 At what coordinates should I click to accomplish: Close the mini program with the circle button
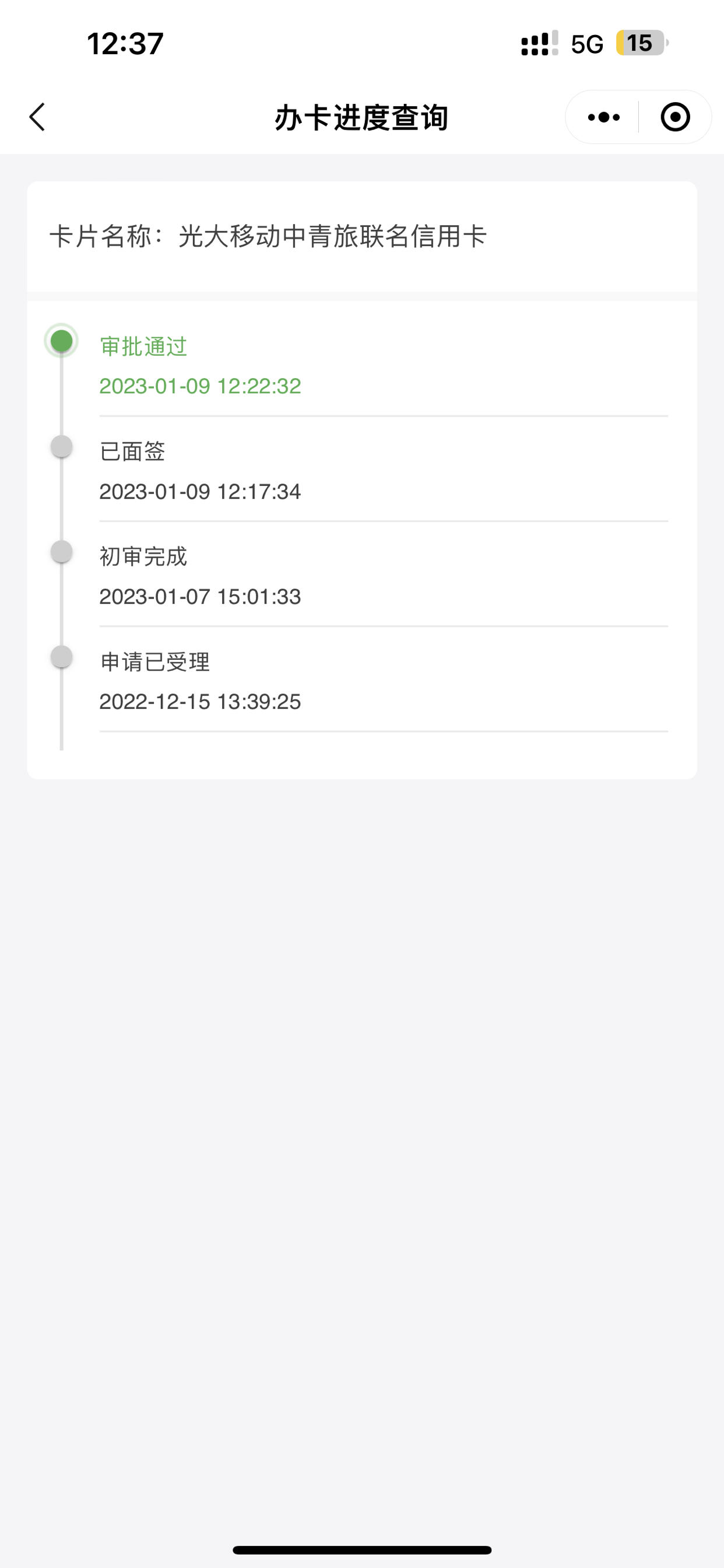pyautogui.click(x=676, y=117)
